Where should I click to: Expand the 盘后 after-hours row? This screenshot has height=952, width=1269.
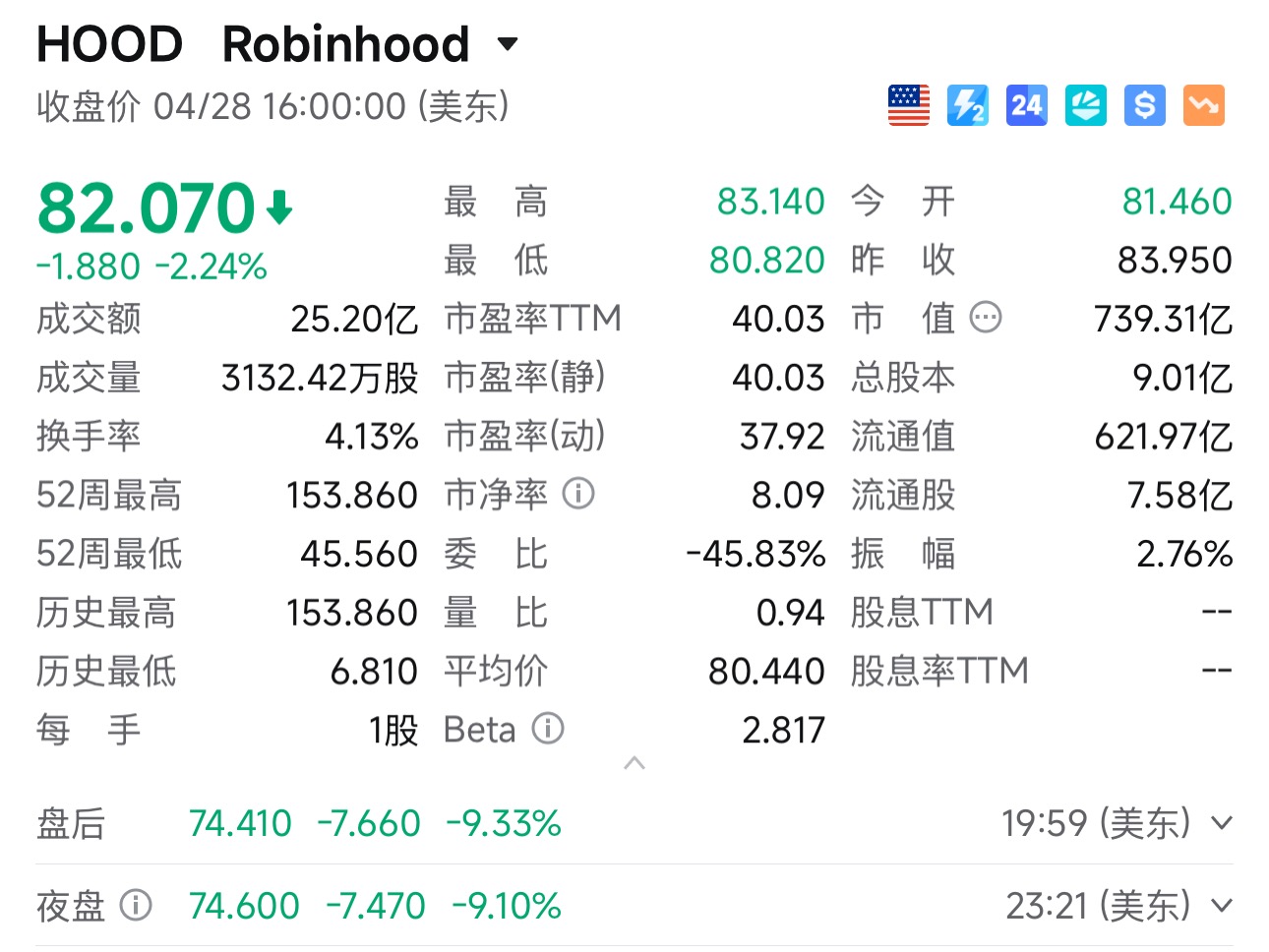coord(1222,823)
